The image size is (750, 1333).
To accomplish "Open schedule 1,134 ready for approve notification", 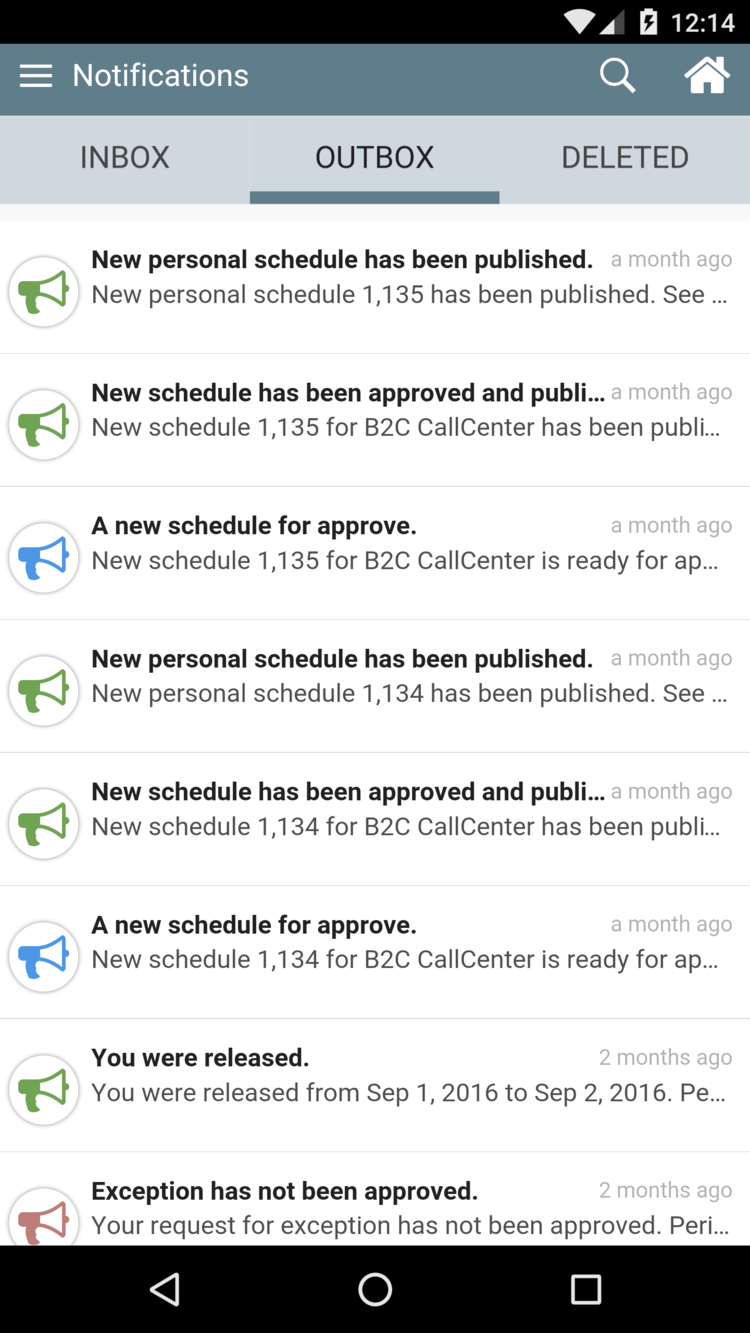I will click(375, 952).
